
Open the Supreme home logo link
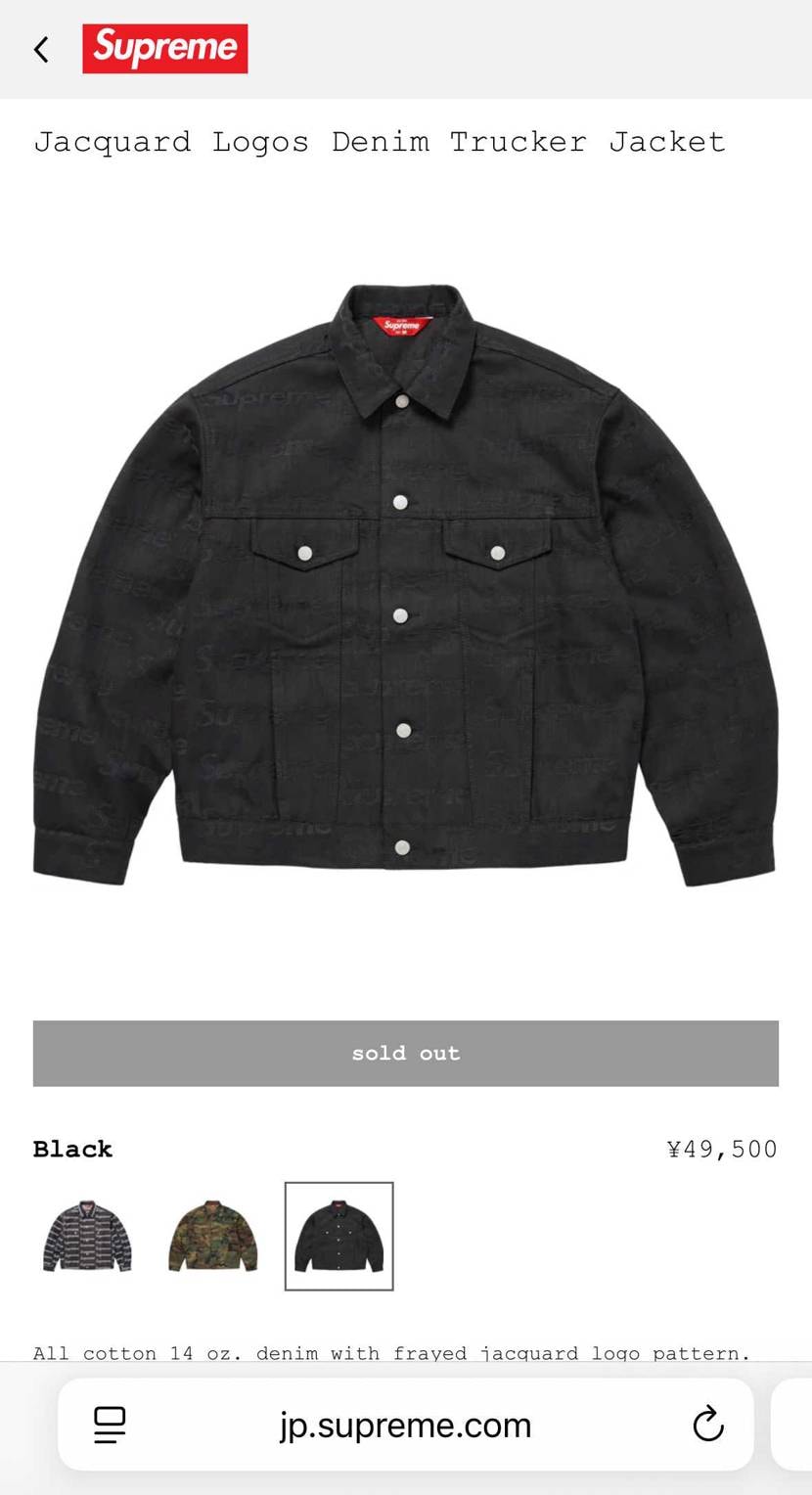[164, 49]
